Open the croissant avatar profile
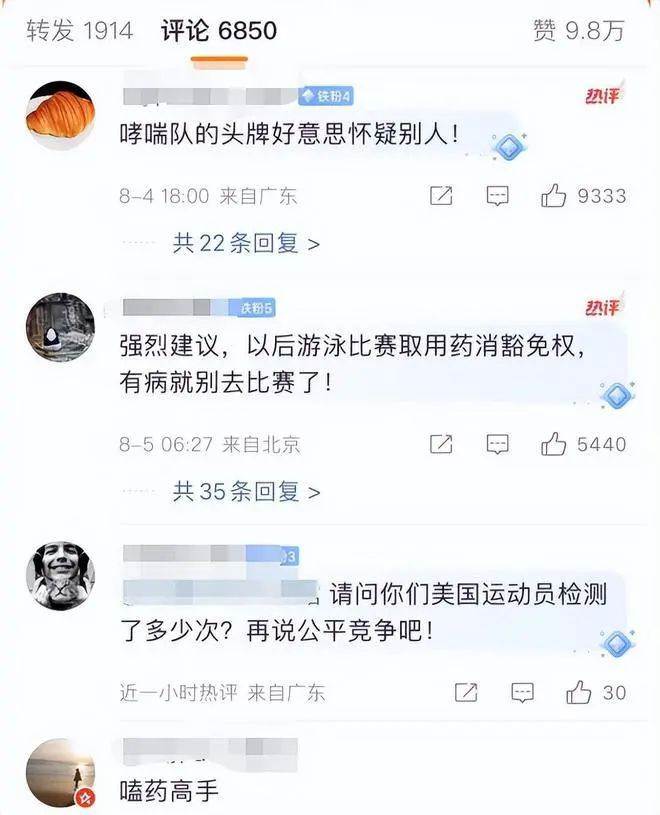This screenshot has height=815, width=660. point(60,116)
